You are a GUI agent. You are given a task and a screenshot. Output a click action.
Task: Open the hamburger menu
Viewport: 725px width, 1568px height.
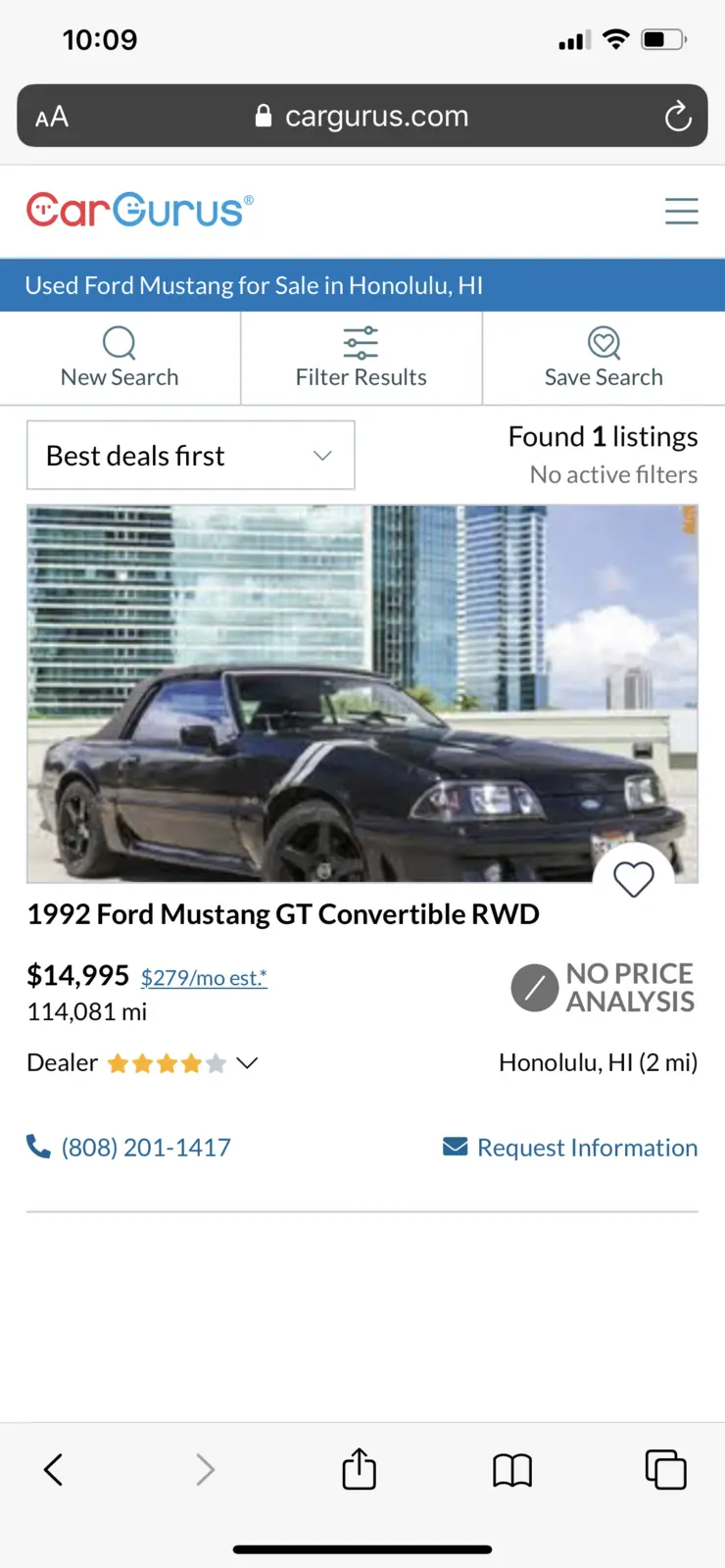point(681,211)
